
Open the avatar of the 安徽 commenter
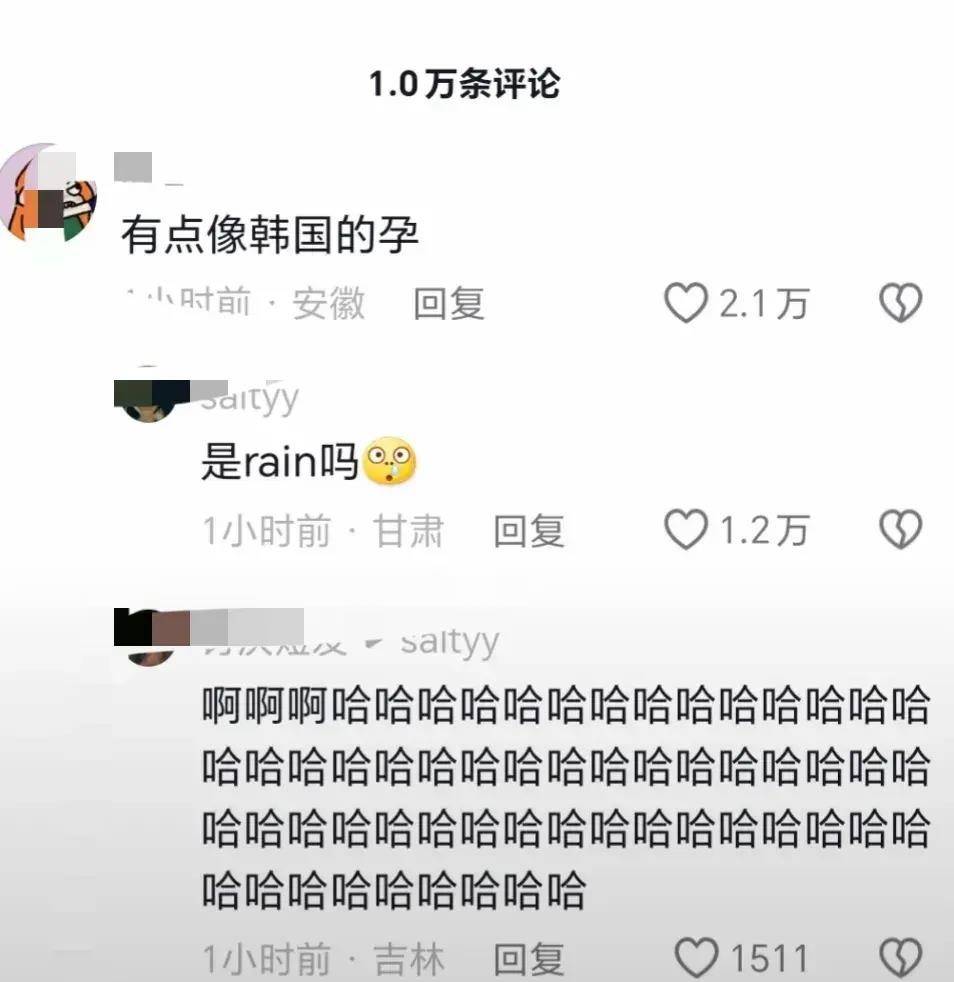(45, 192)
